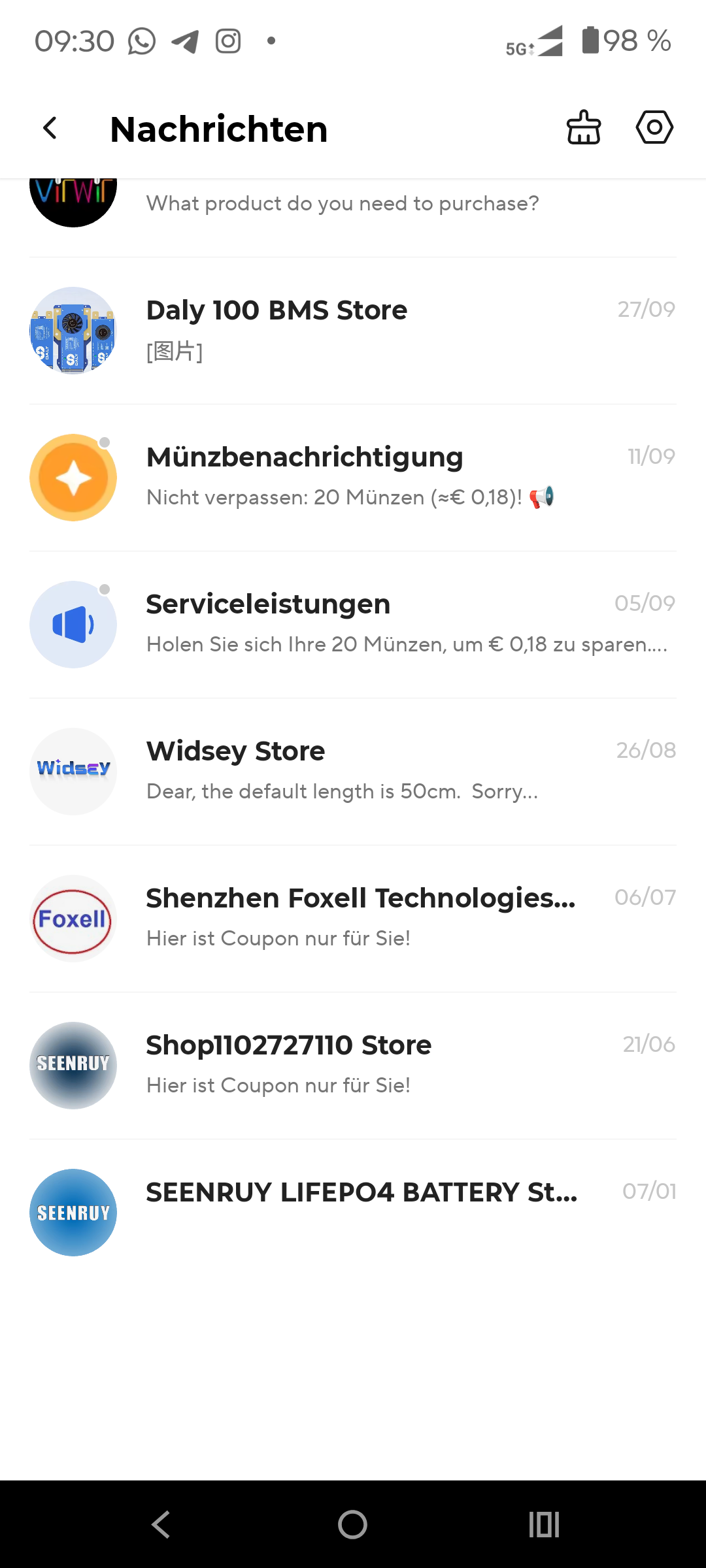Open message settings hexagon icon
The width and height of the screenshot is (706, 1568).
[x=654, y=127]
